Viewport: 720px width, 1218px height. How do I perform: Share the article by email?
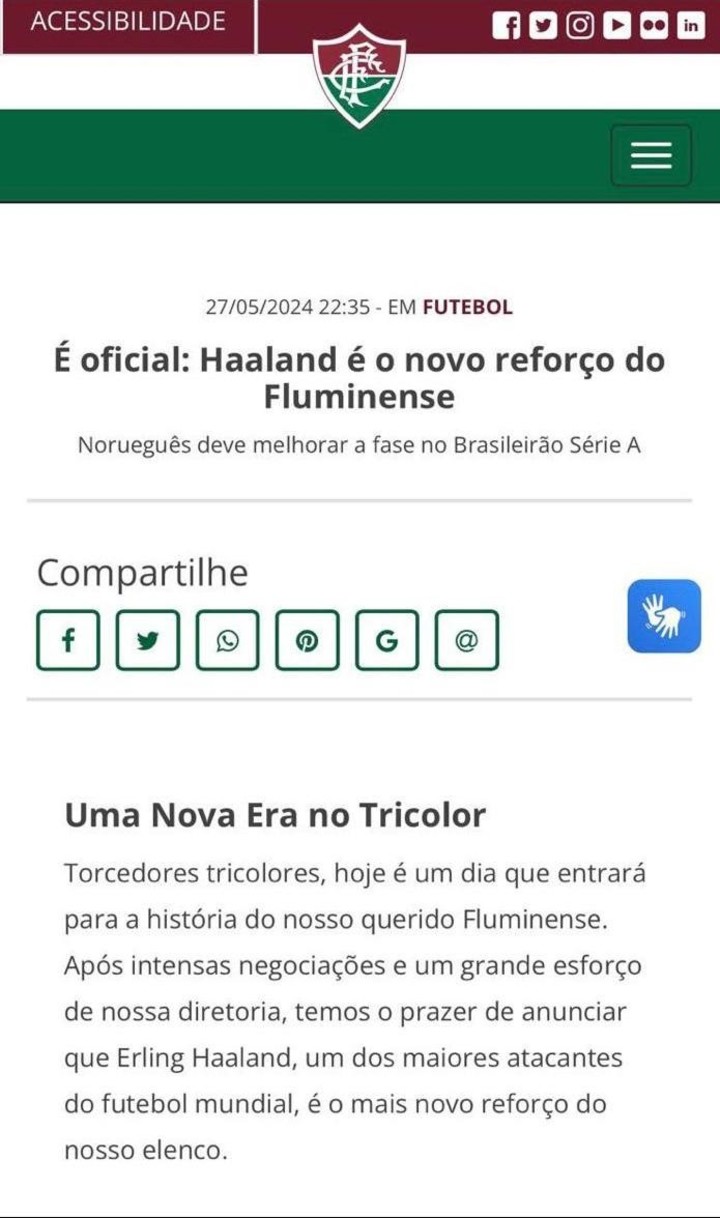click(x=467, y=640)
